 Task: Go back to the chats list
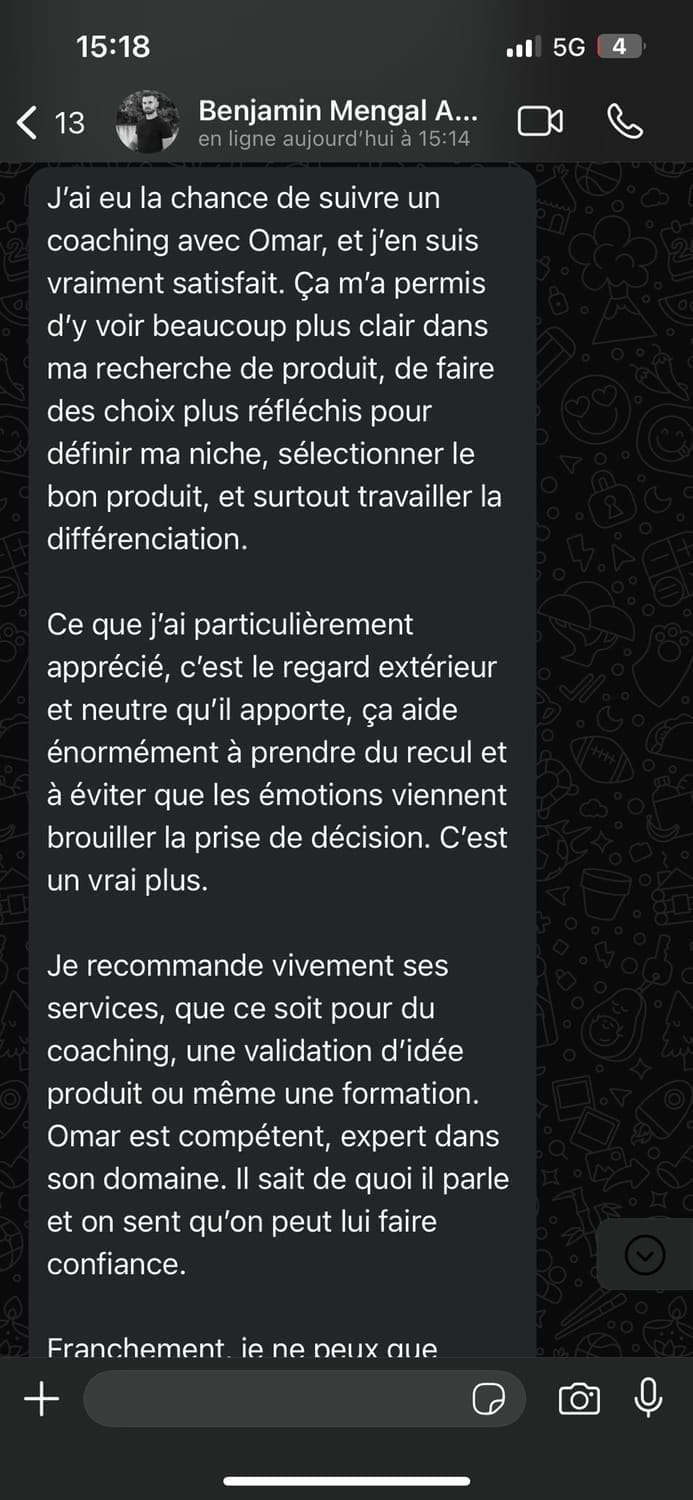tap(50, 123)
